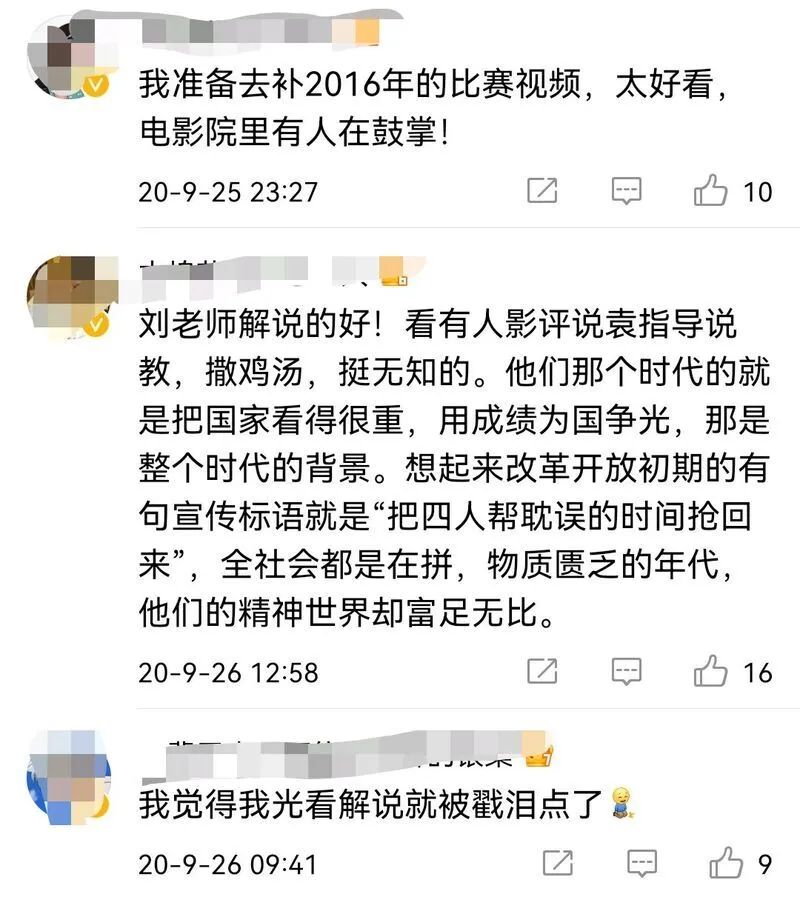
Task: Share the 20-9-26 12:58 comment
Action: tap(542, 670)
